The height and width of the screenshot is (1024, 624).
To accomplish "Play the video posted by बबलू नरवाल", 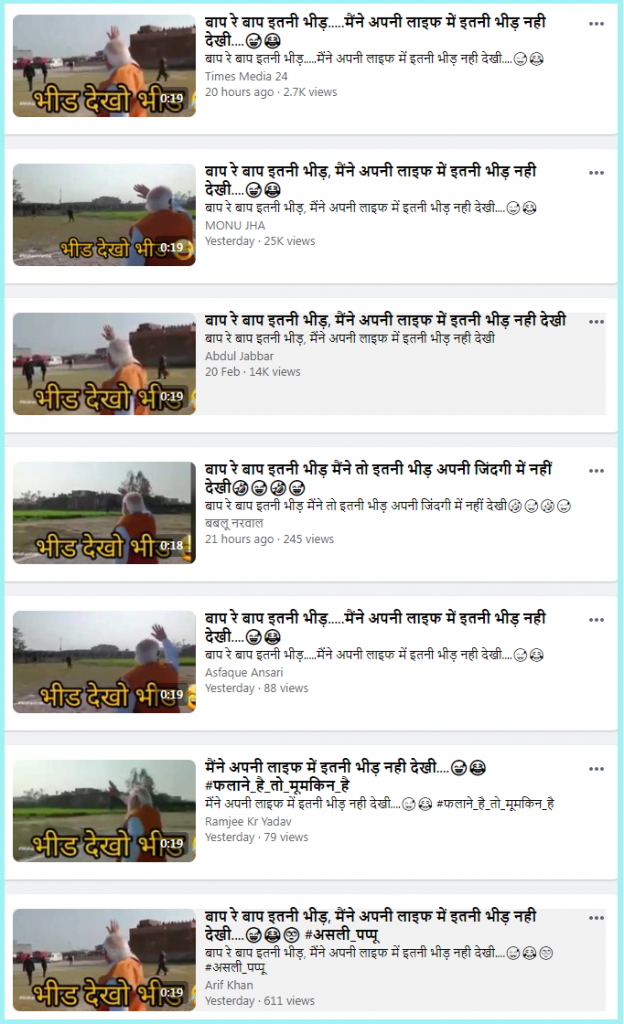I will click(x=104, y=512).
